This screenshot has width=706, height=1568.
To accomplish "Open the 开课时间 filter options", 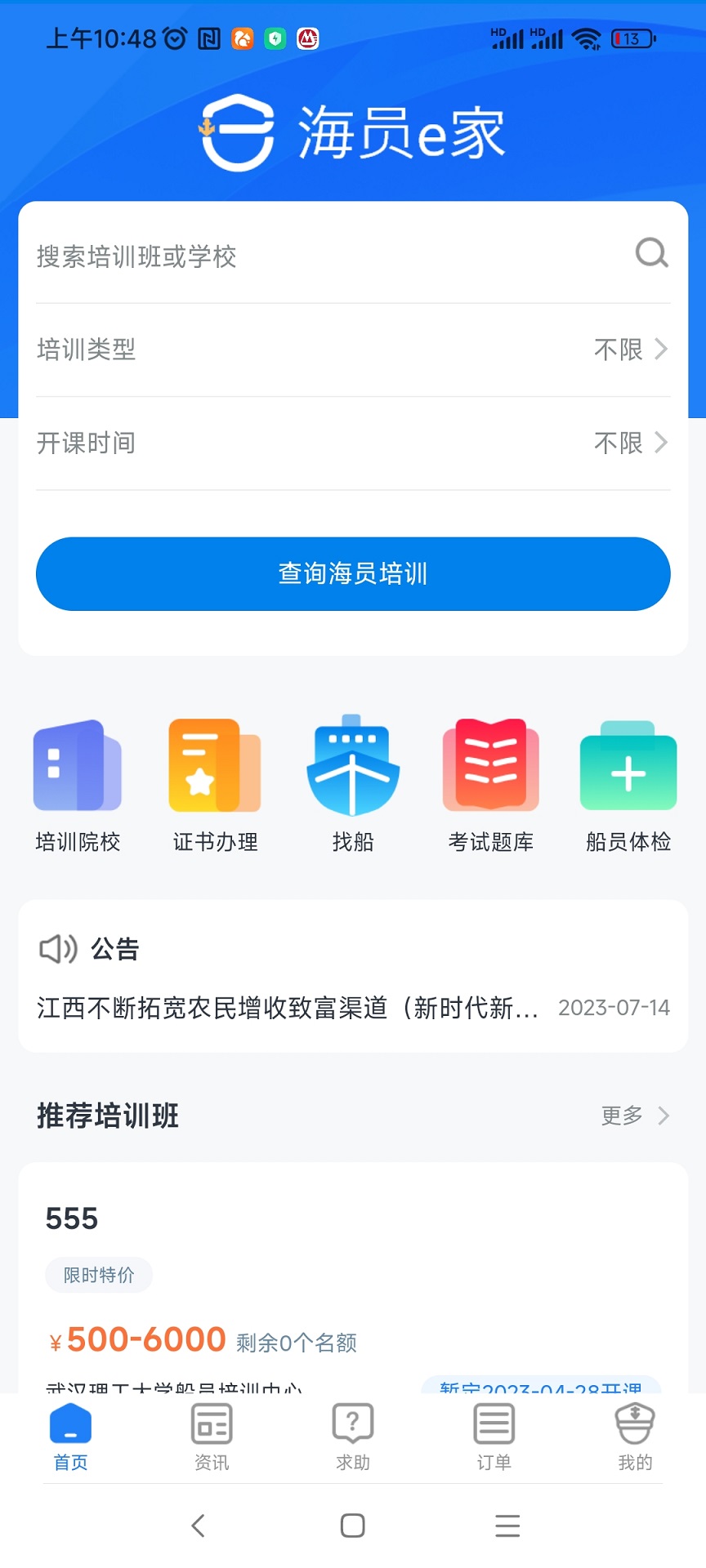I will 352,443.
